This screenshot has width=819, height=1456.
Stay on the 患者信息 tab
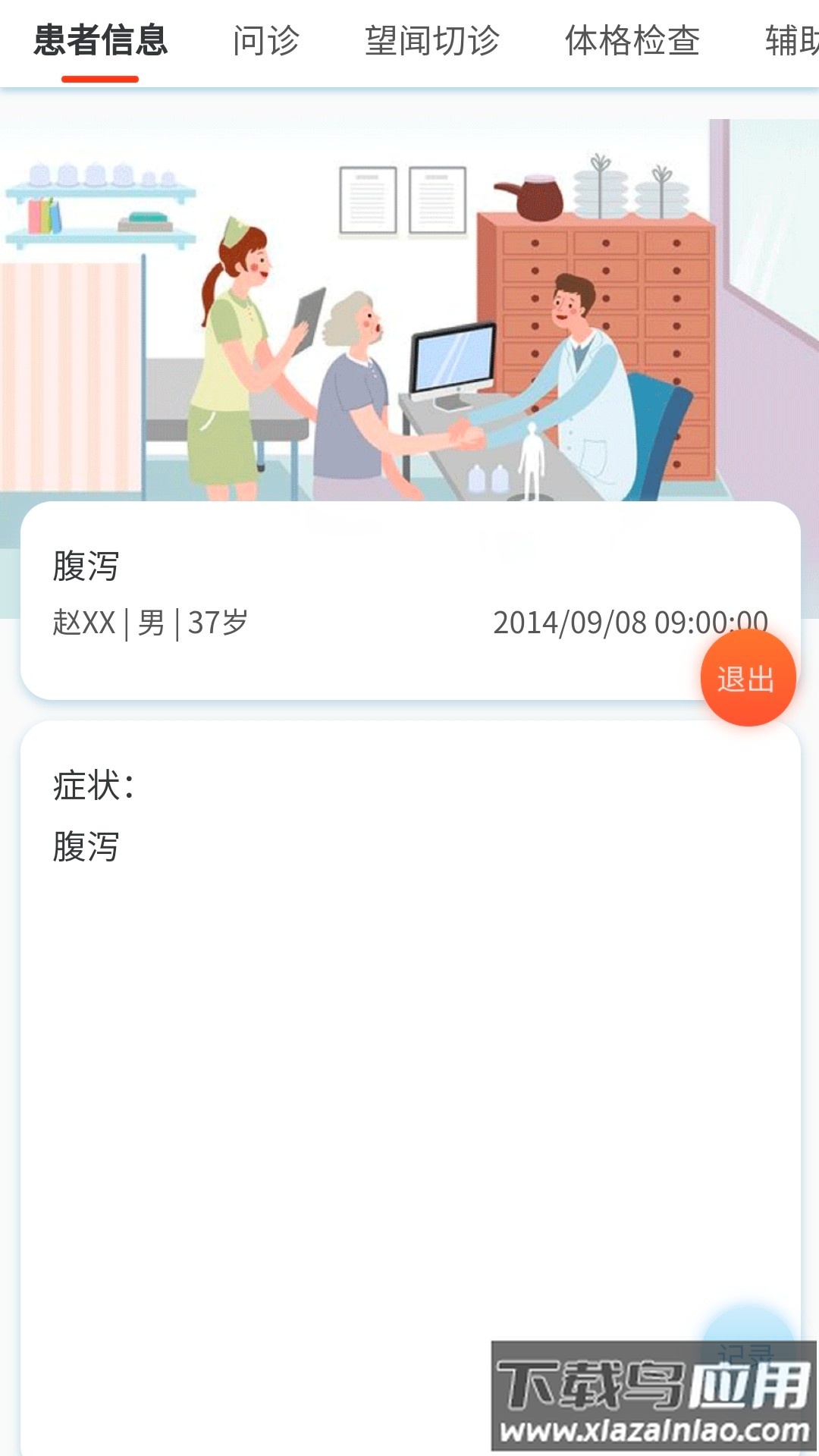coord(99,42)
